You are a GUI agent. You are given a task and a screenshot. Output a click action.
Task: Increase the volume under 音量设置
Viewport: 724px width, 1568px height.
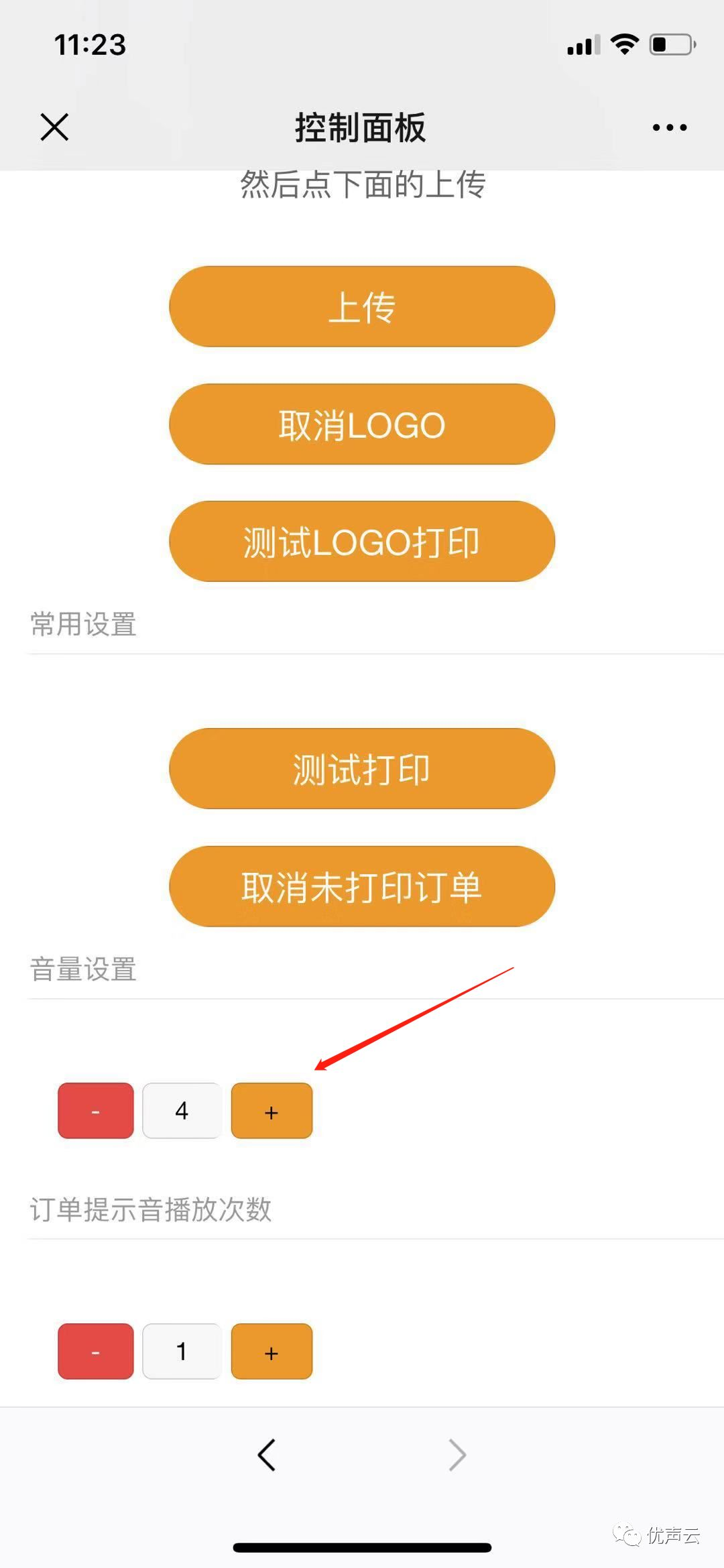click(x=271, y=1111)
